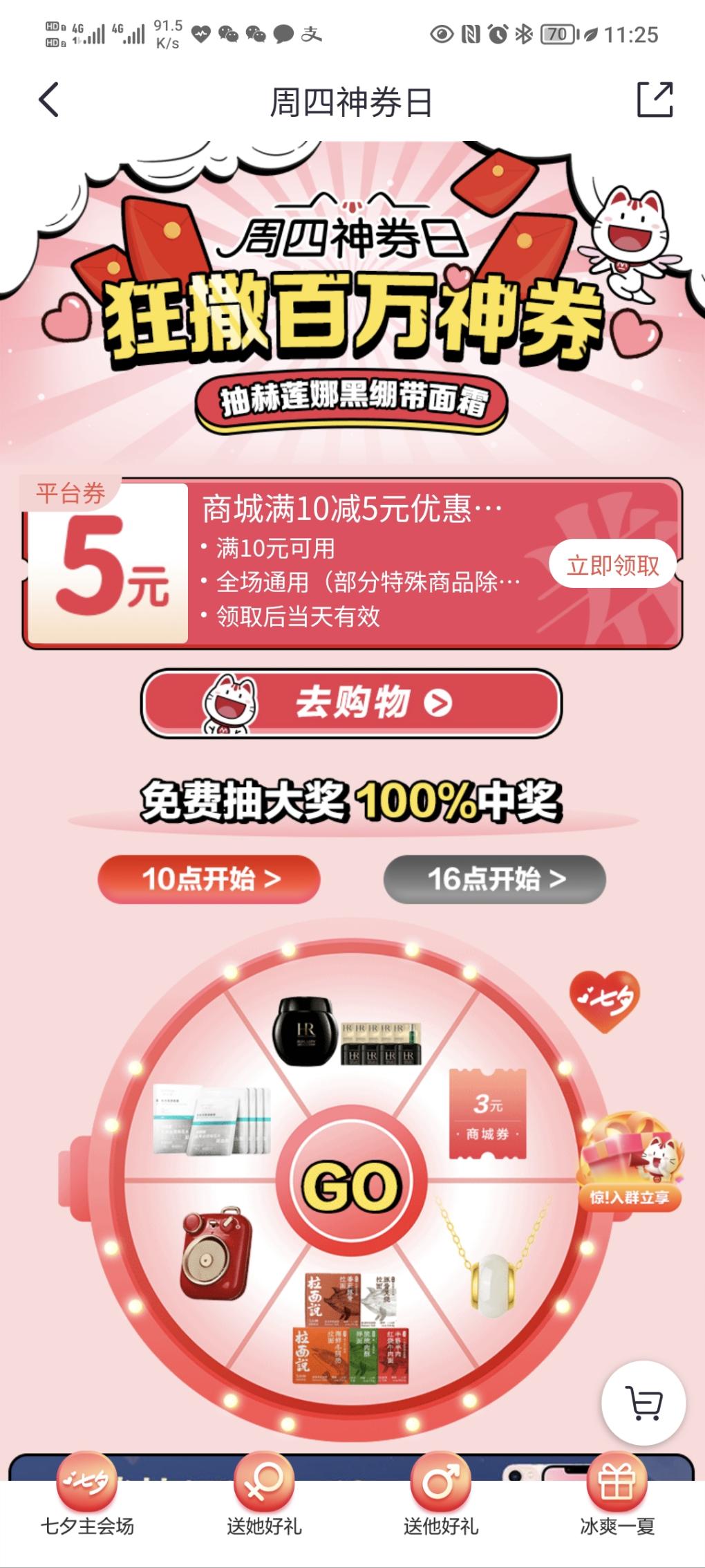Spin the prize wheel with GO
The width and height of the screenshot is (705, 1568).
click(352, 1186)
